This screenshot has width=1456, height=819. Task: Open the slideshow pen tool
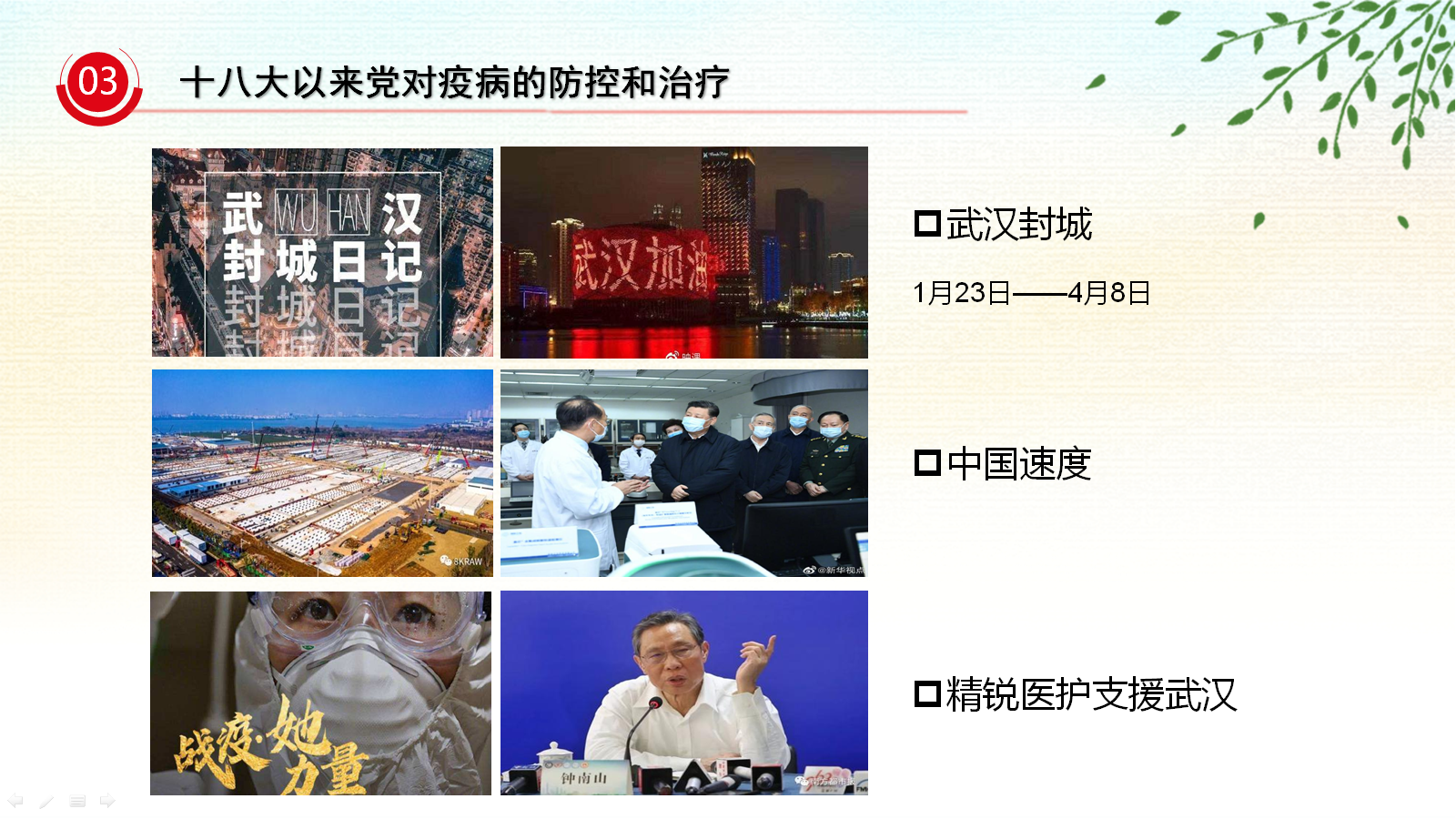tap(46, 801)
